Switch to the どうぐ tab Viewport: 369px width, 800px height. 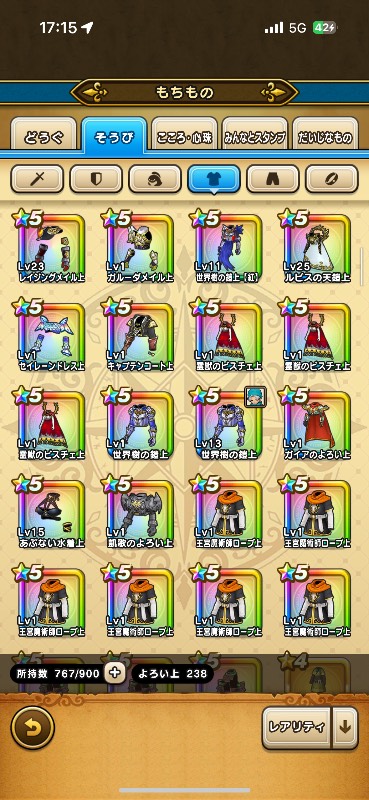pyautogui.click(x=43, y=135)
